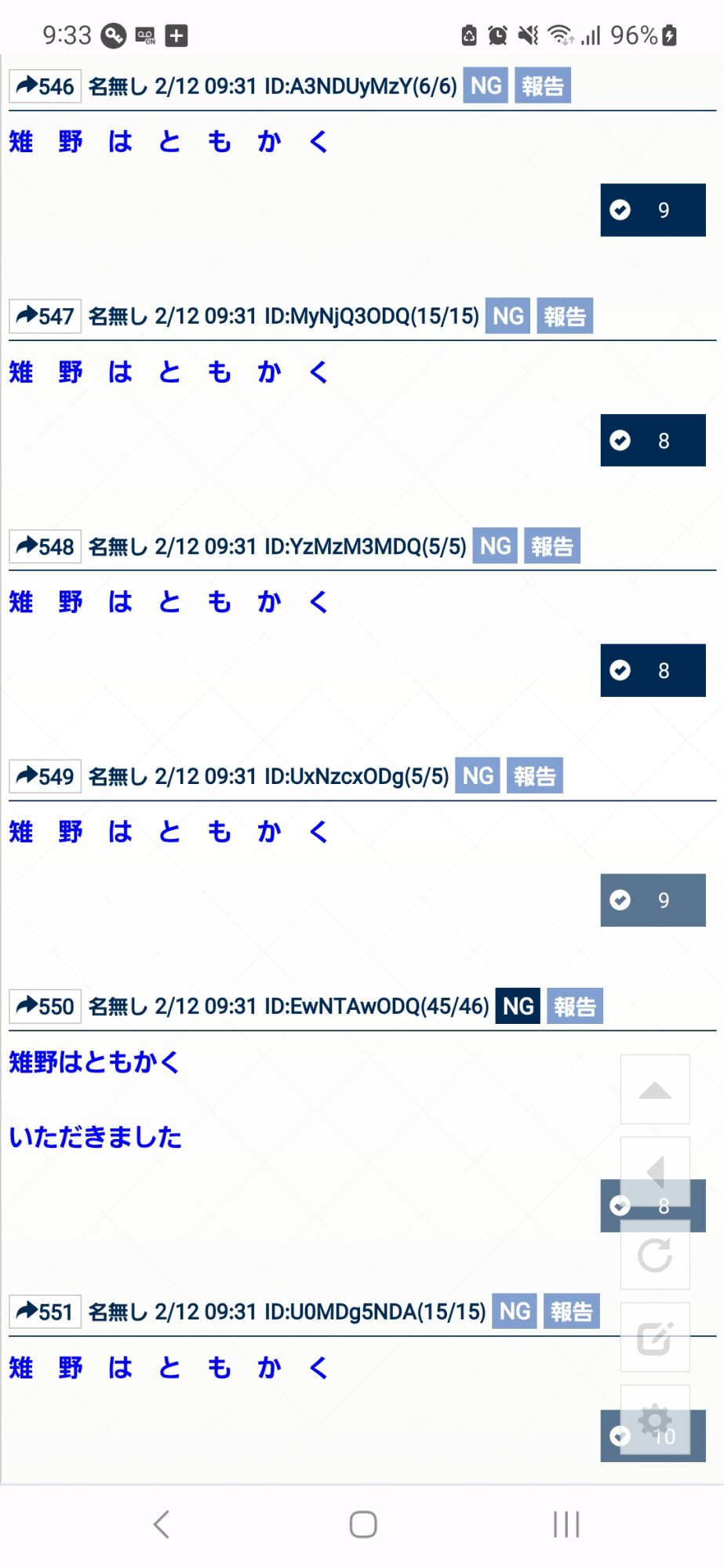The height and width of the screenshot is (1568, 724).
Task: Reply to post number 546
Action: (x=45, y=86)
